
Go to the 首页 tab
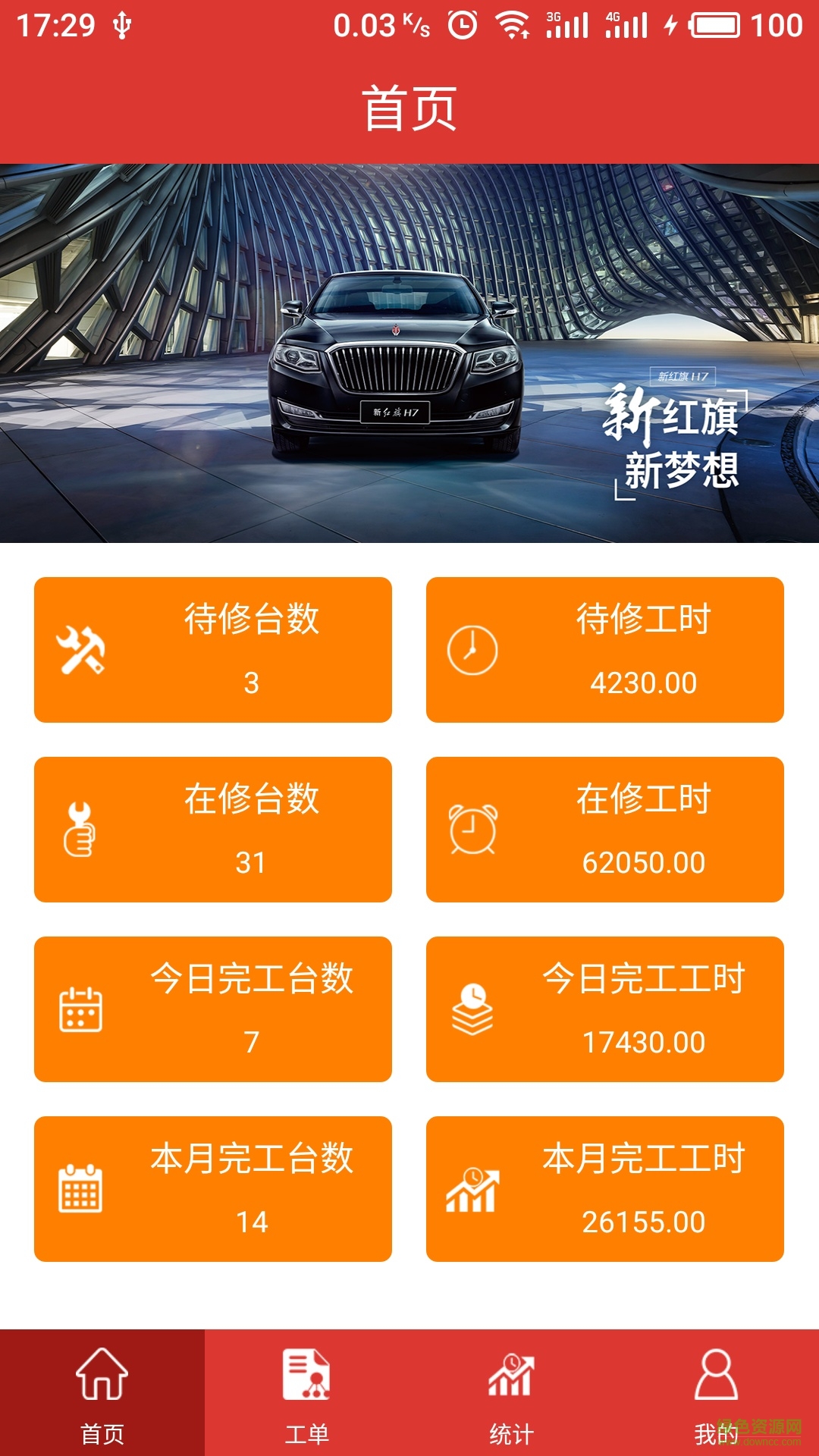click(x=102, y=1394)
